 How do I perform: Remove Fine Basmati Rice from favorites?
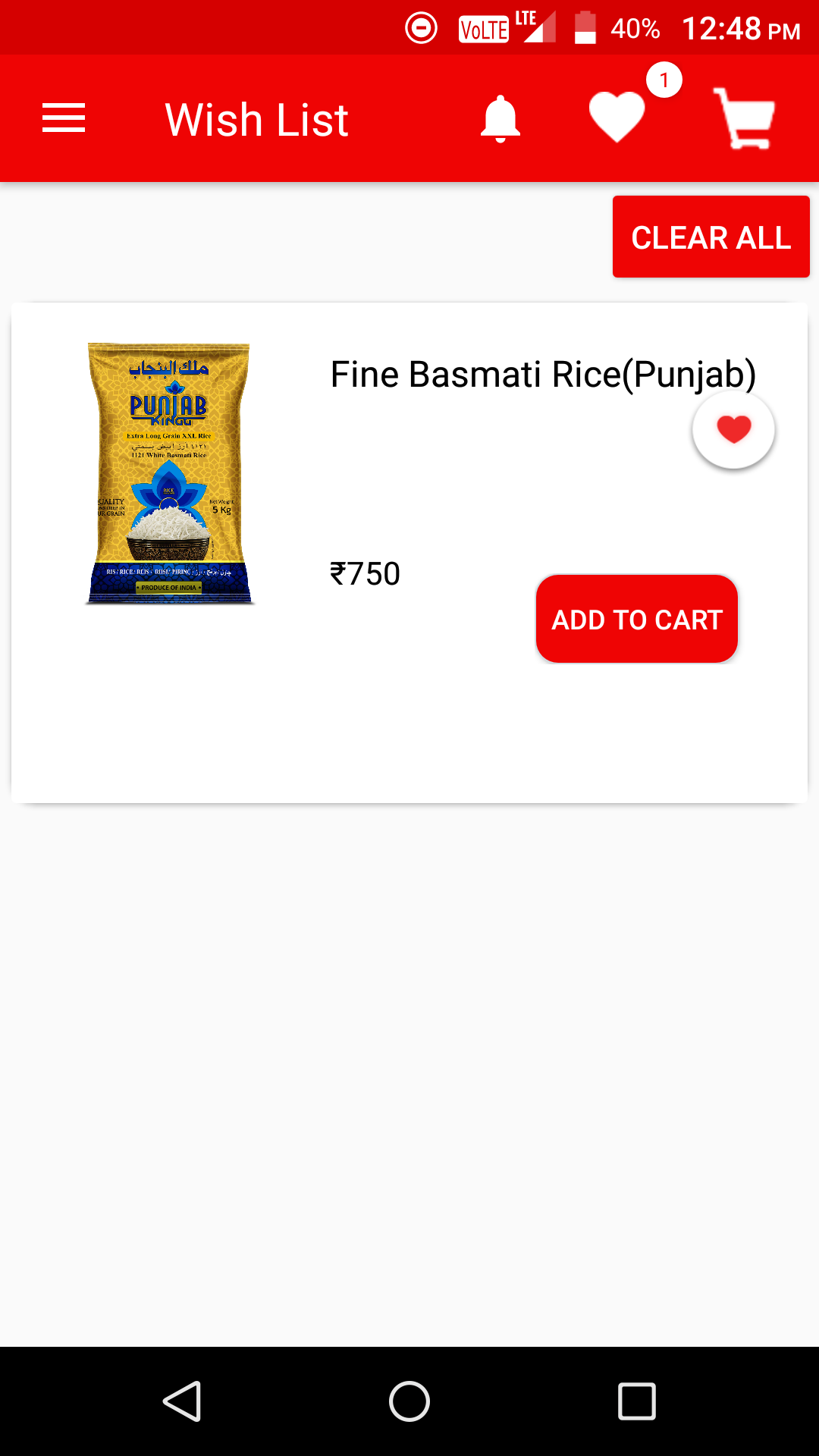733,429
